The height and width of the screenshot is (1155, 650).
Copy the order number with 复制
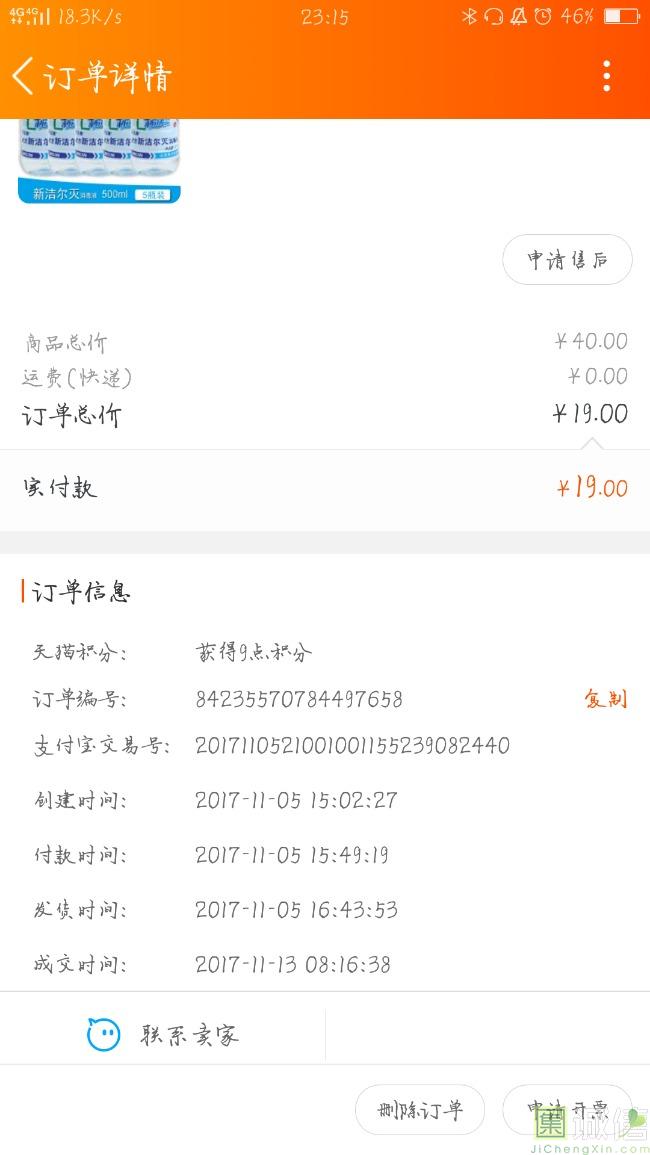point(605,699)
